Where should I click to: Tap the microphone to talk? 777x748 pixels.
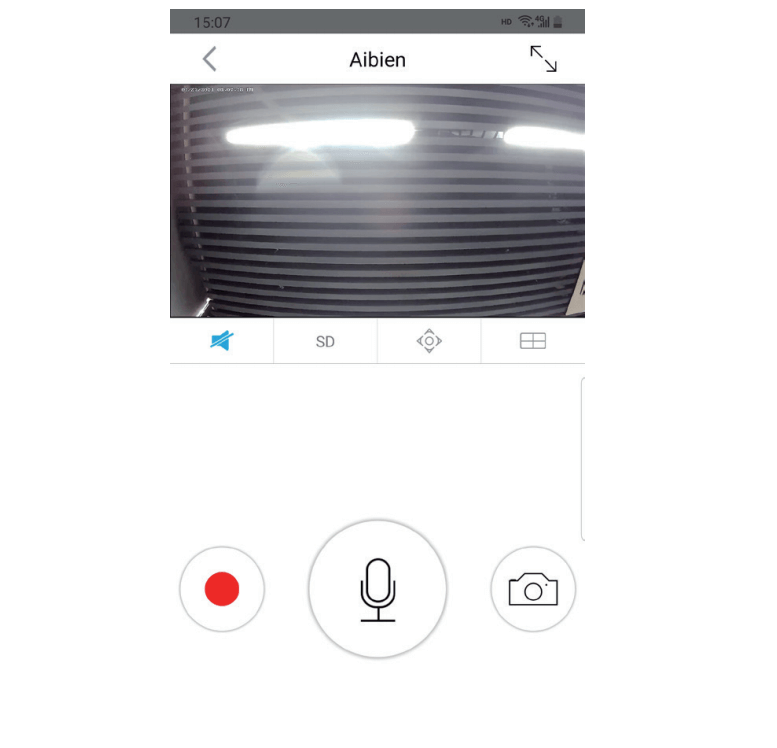click(378, 589)
